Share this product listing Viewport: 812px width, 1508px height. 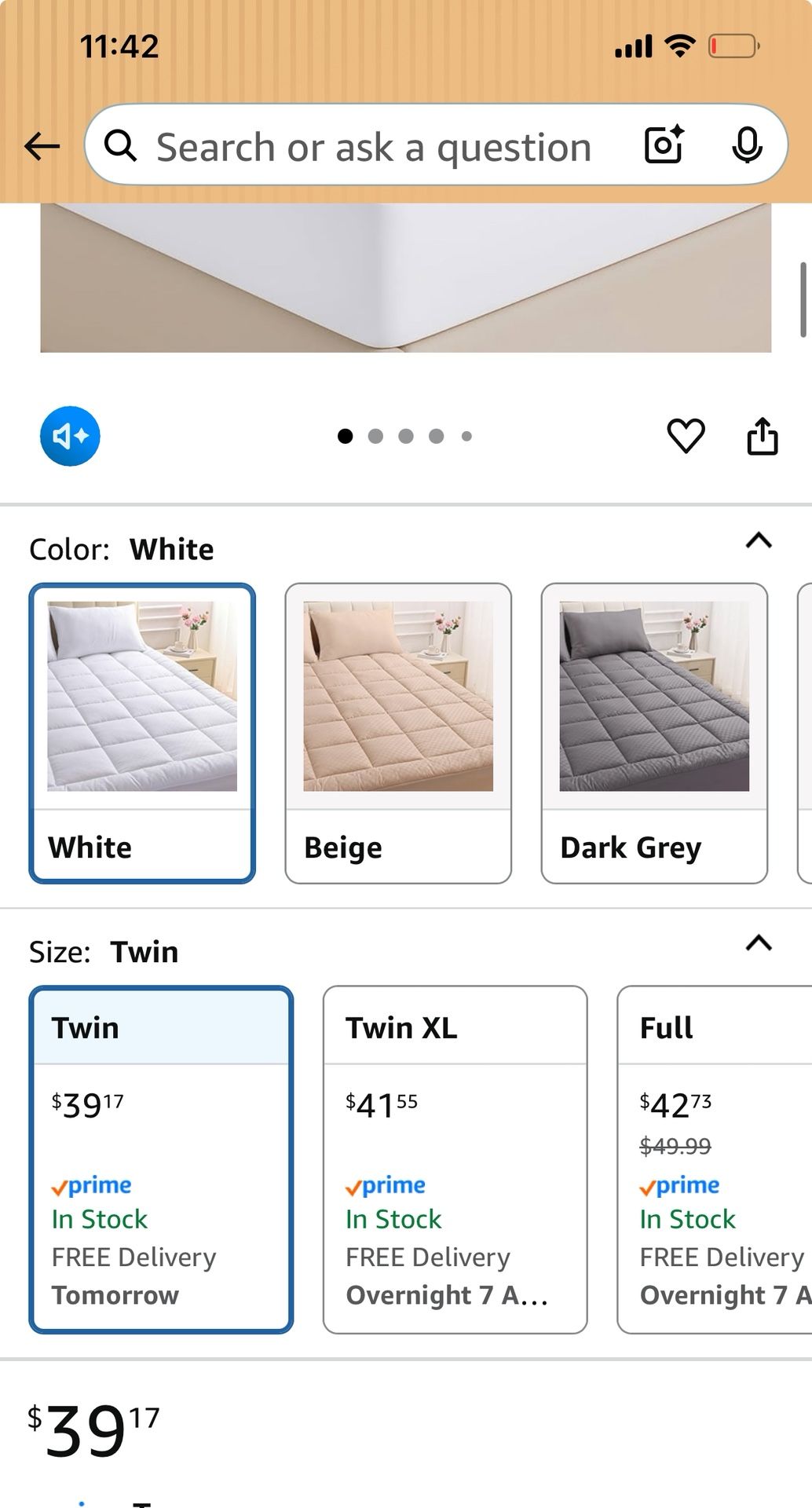pos(762,436)
